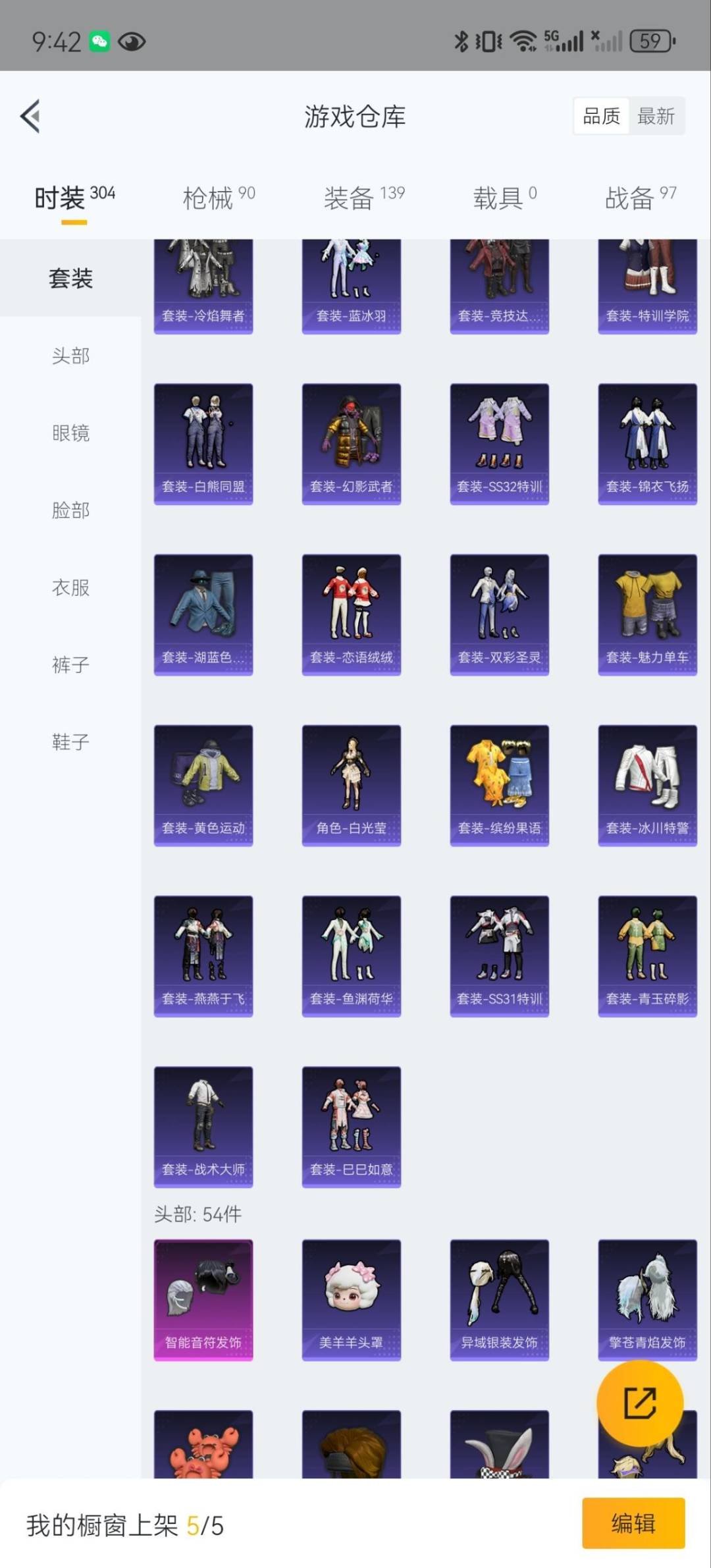
Task: Open 智能音符发饰 head item
Action: (203, 1299)
